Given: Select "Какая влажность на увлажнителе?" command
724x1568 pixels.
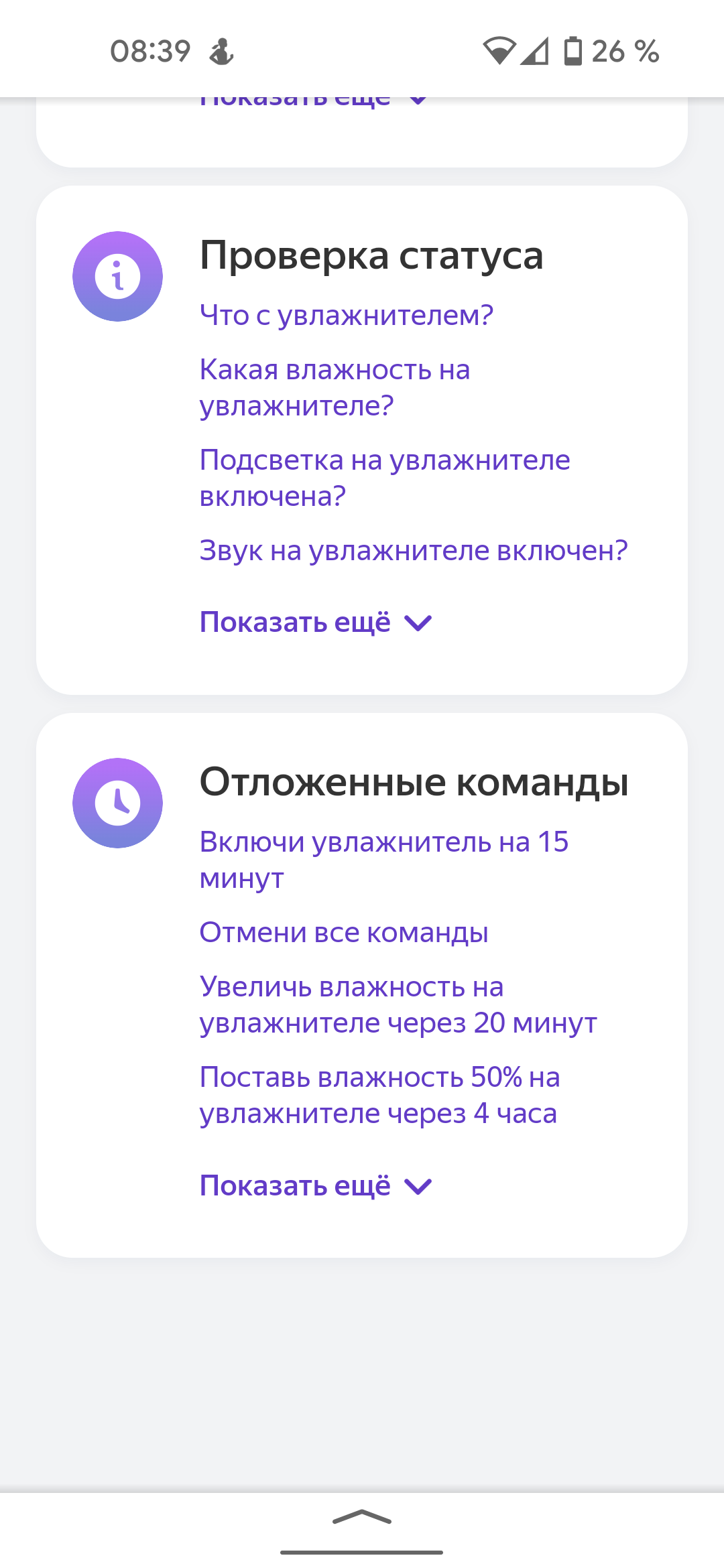Looking at the screenshot, I should pos(335,387).
